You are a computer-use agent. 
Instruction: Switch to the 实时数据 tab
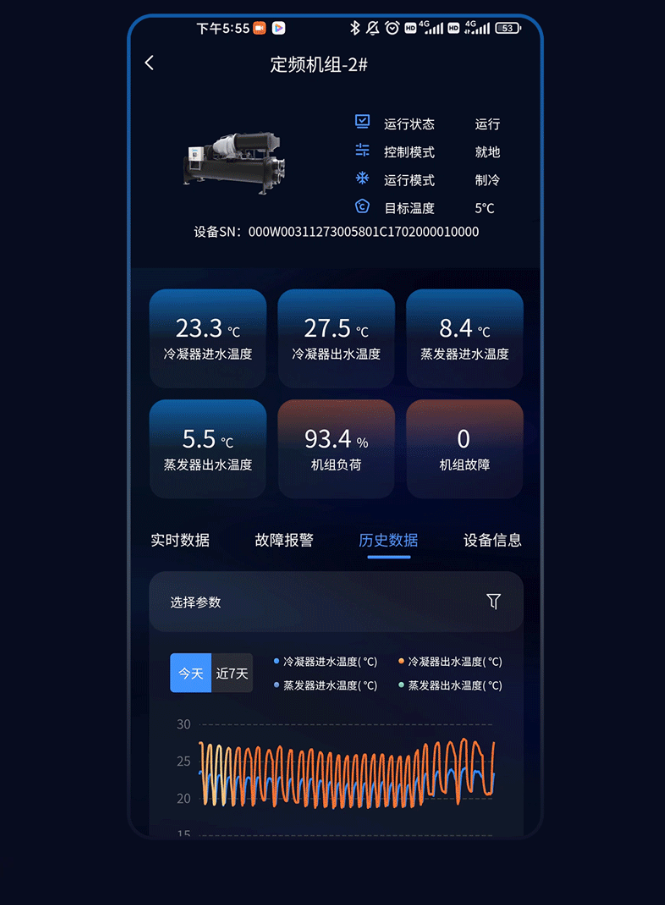[180, 540]
